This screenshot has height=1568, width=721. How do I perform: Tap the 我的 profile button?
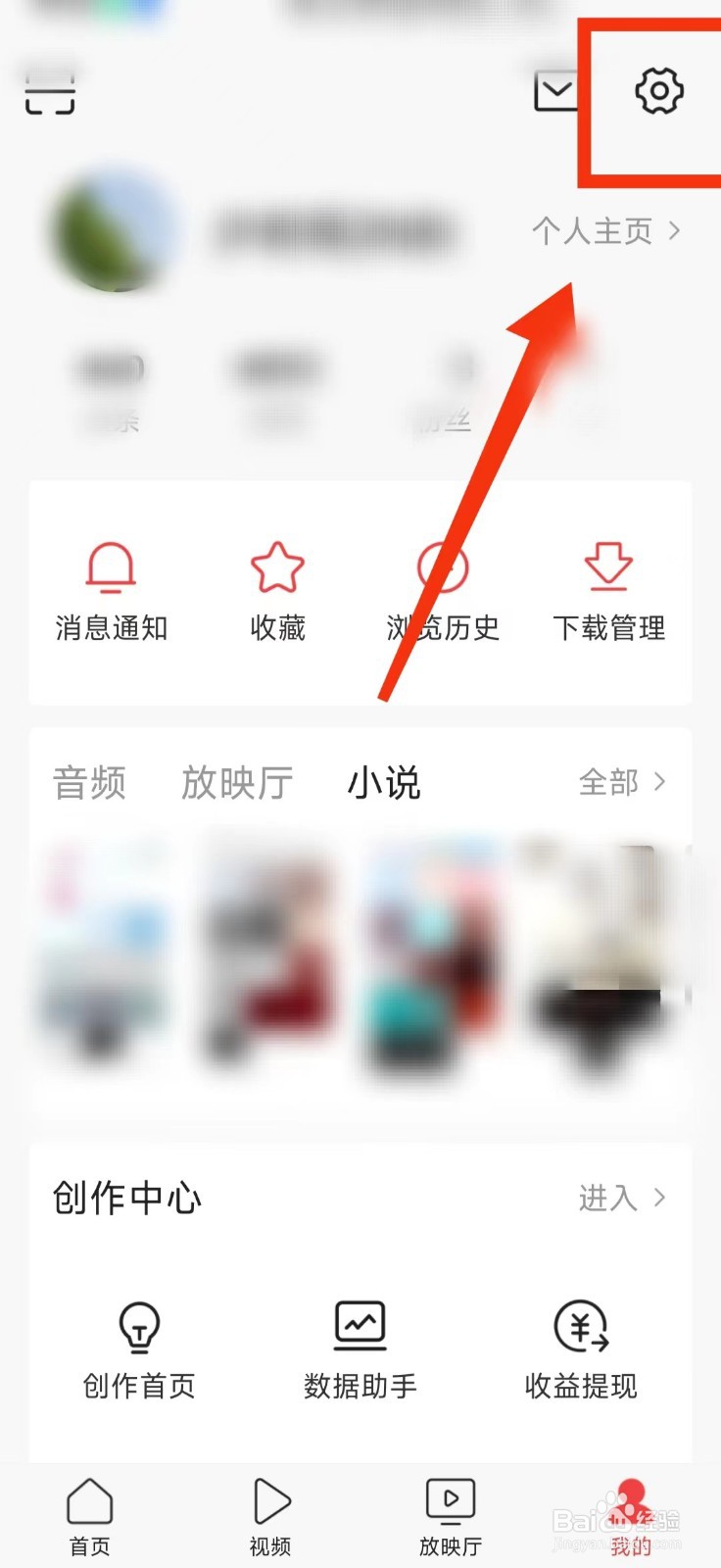(631, 1514)
